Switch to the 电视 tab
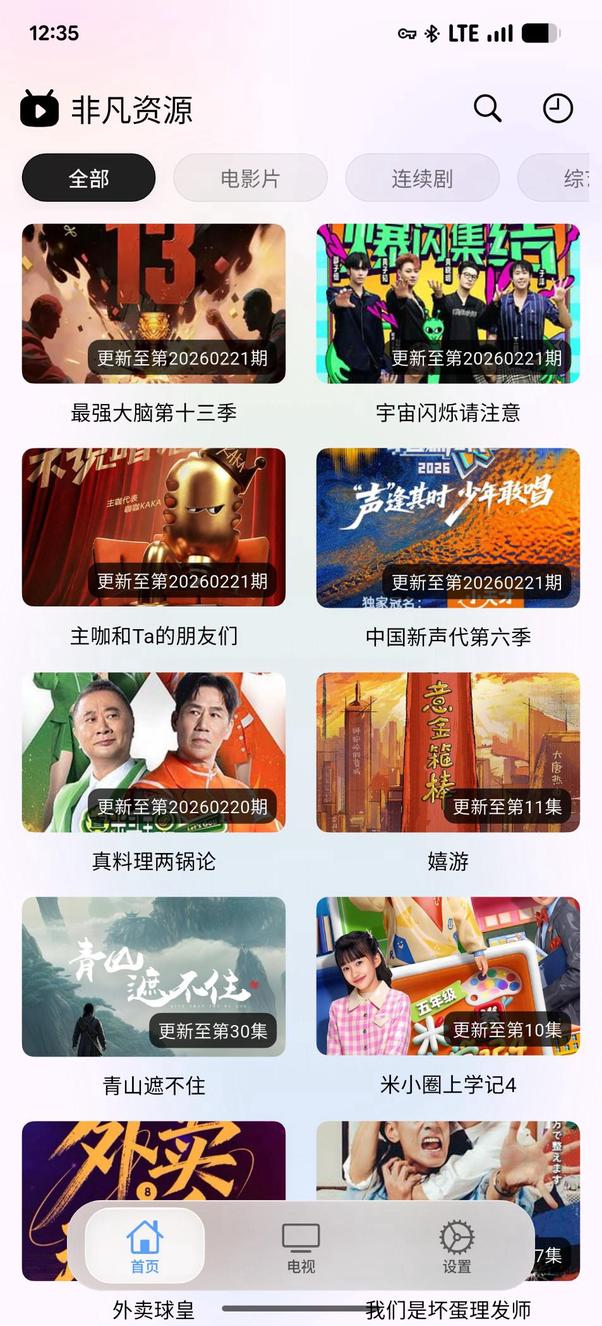The height and width of the screenshot is (1326, 602). point(300,1246)
